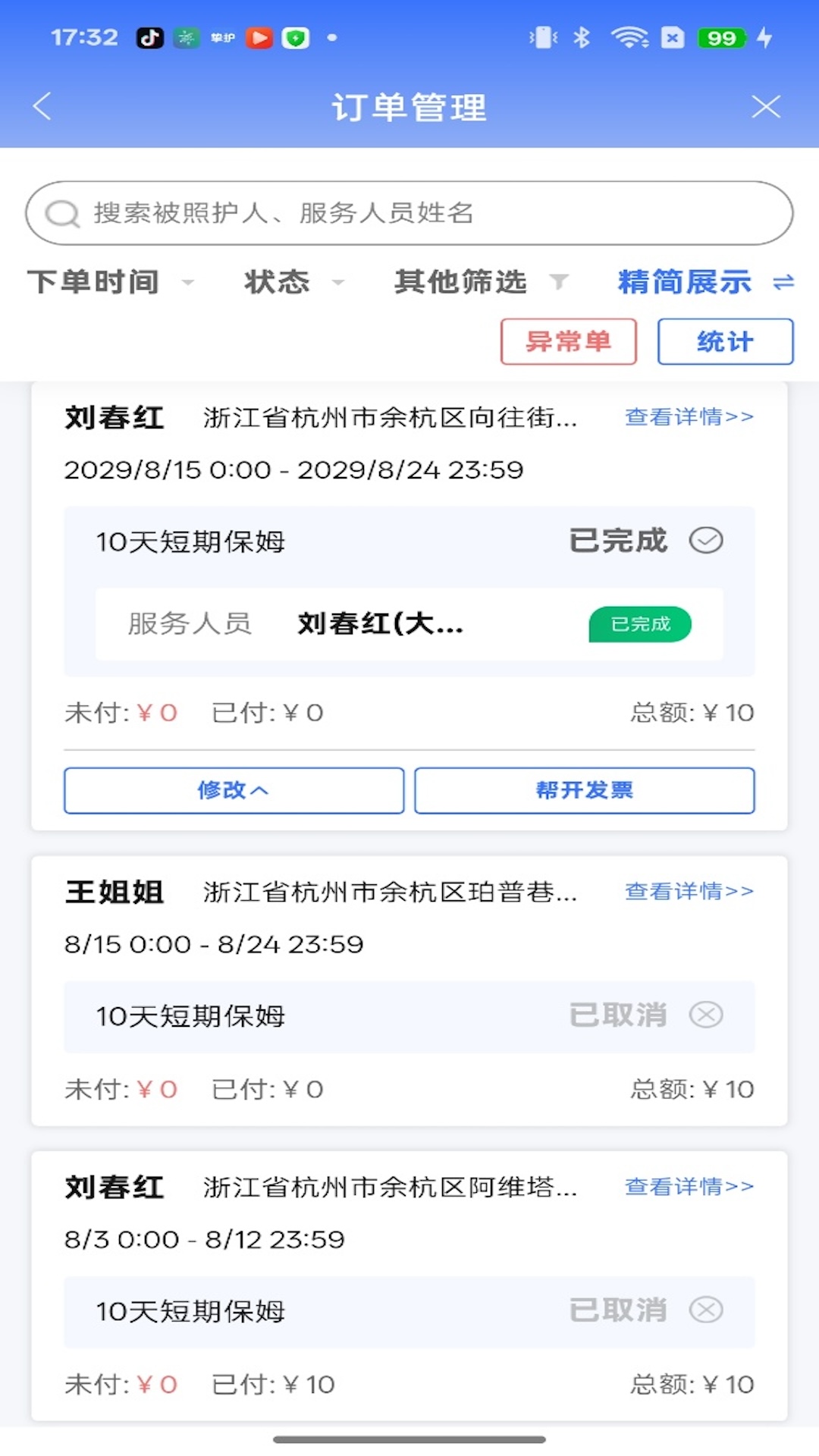Tap 帮开发票 to issue invoice
Image resolution: width=819 pixels, height=1456 pixels.
click(584, 790)
